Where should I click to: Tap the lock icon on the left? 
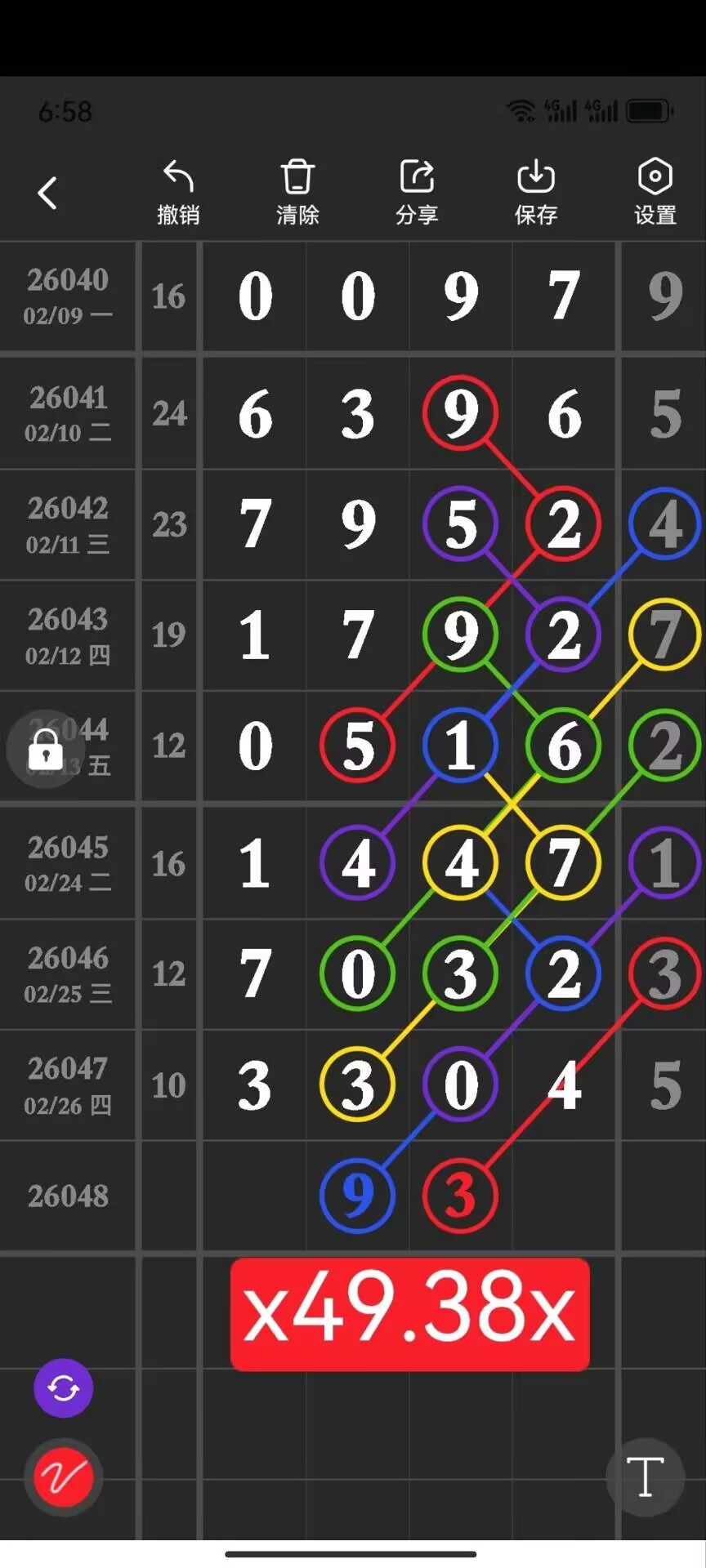click(x=46, y=748)
